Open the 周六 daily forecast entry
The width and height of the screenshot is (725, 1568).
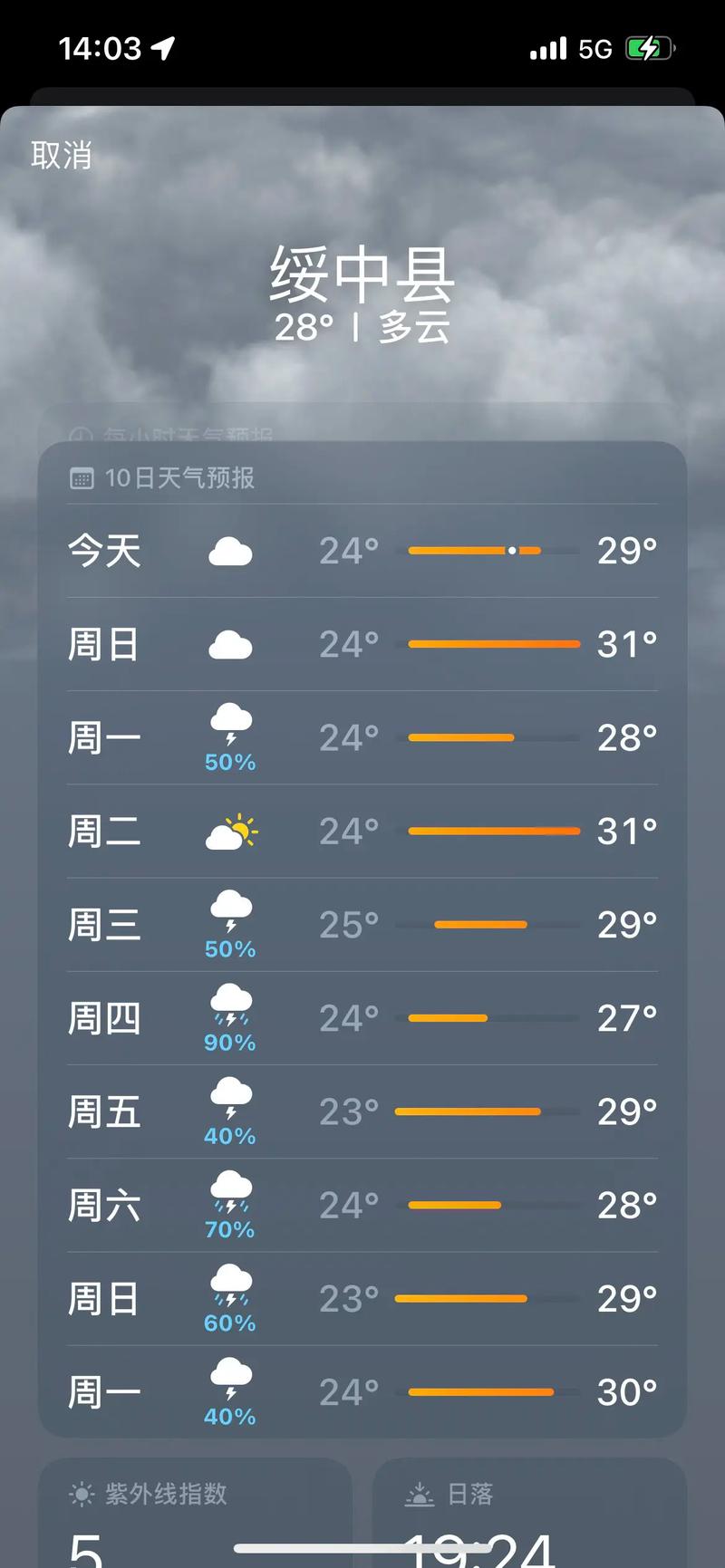click(x=362, y=1205)
